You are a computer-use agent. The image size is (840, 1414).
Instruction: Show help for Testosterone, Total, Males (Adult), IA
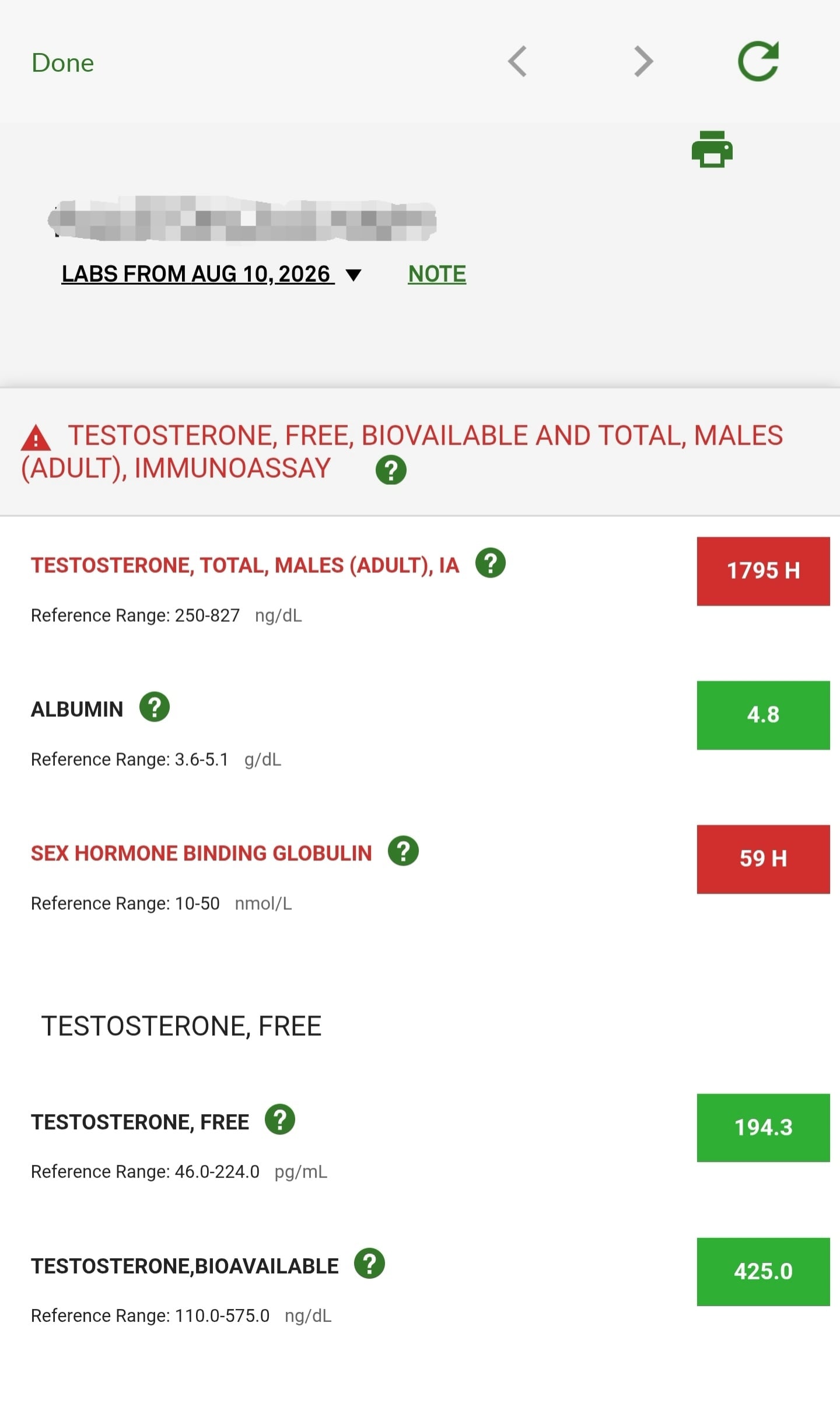[x=491, y=563]
